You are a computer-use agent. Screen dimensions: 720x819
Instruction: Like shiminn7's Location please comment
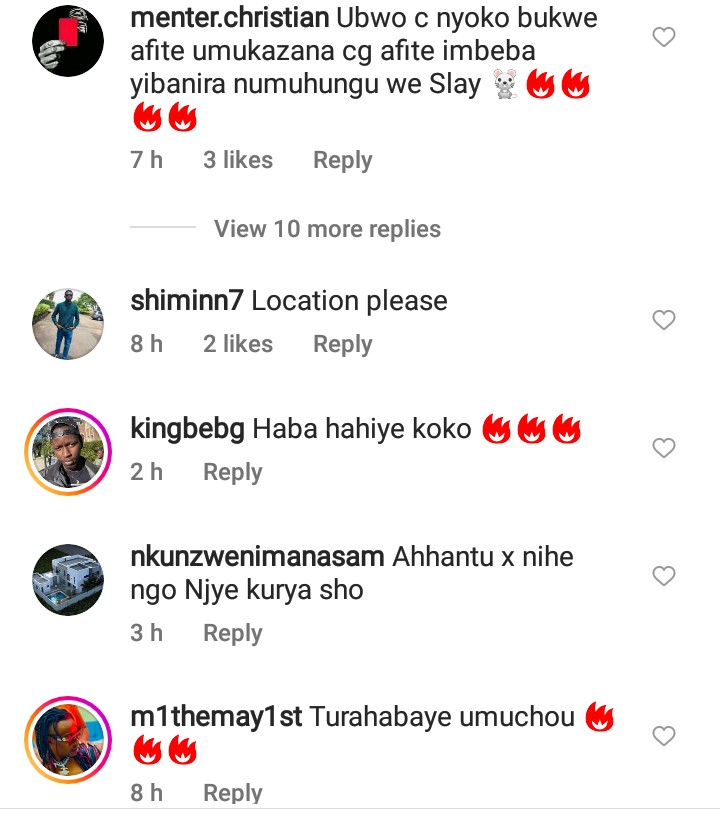coord(663,320)
